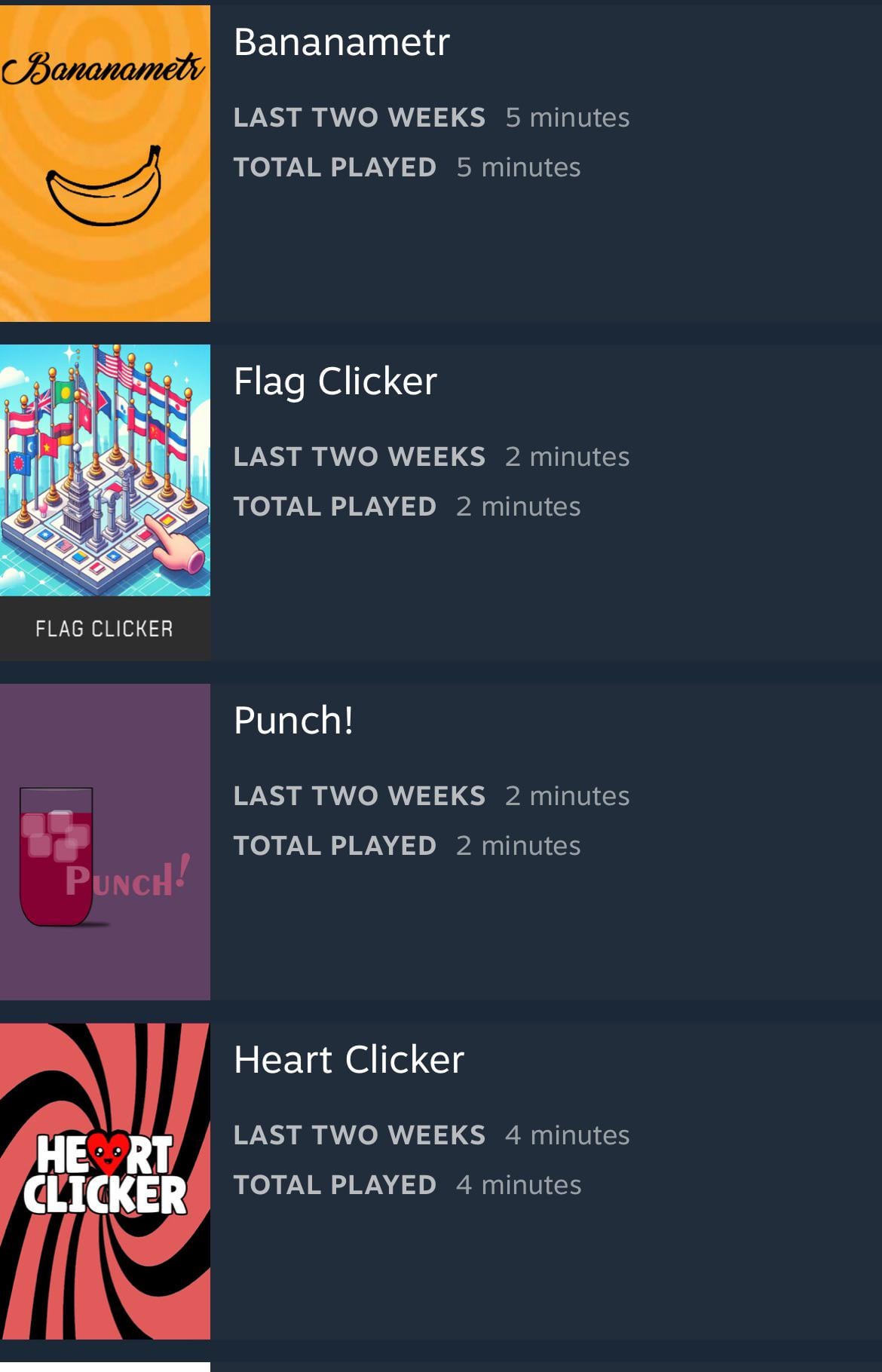
Task: Select the Punch! game row
Action: [294, 721]
